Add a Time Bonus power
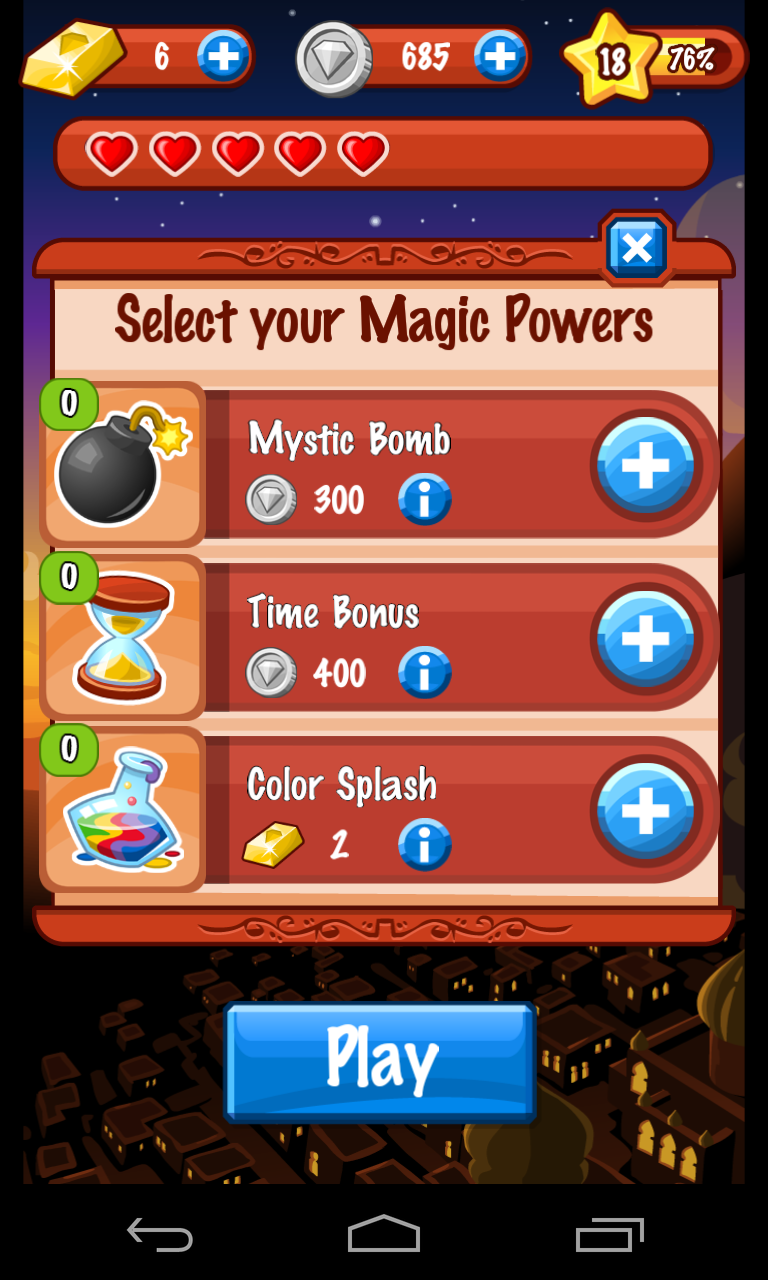 [645, 638]
